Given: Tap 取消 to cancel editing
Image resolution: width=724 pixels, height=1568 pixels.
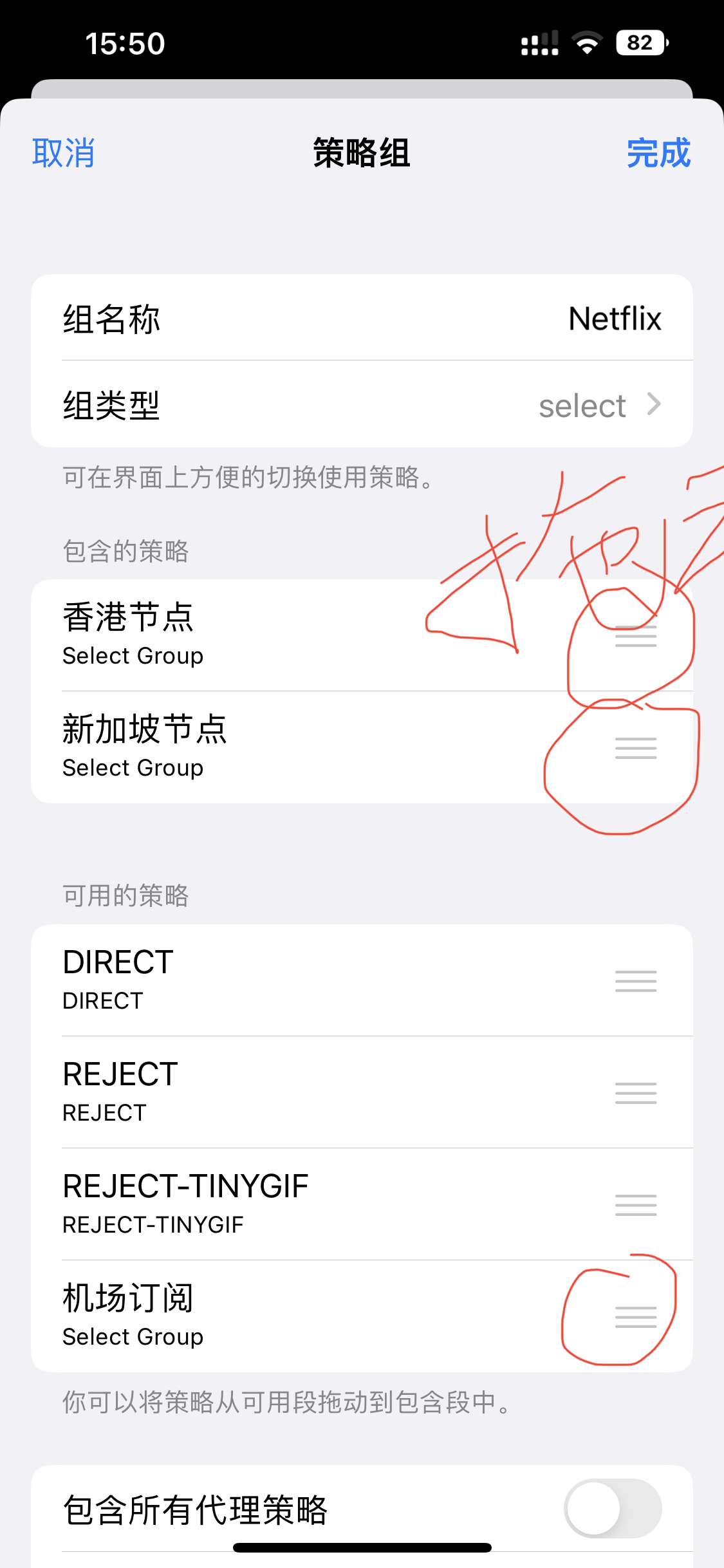Looking at the screenshot, I should [x=64, y=153].
